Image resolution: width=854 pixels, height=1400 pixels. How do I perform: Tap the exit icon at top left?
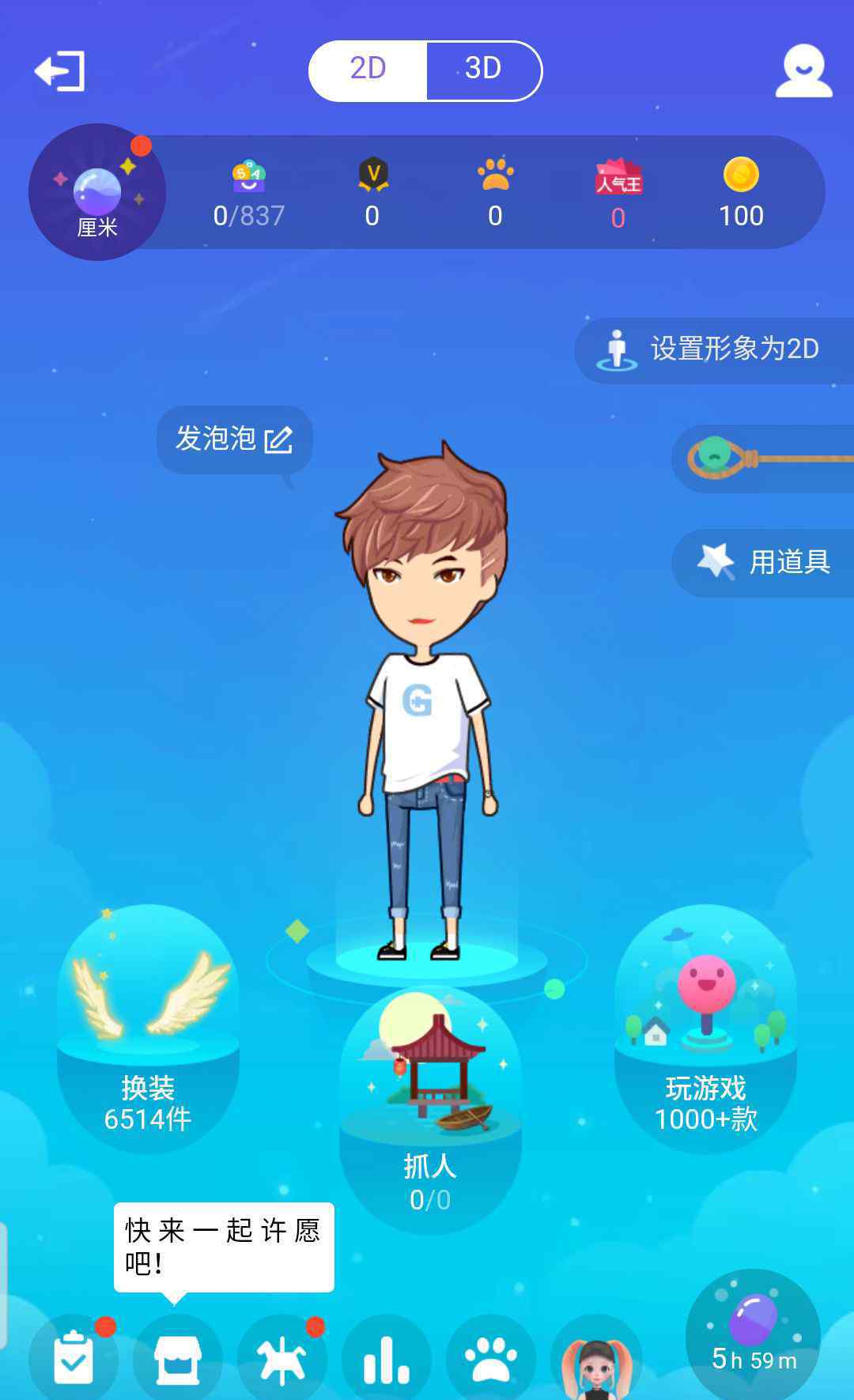pos(60,71)
